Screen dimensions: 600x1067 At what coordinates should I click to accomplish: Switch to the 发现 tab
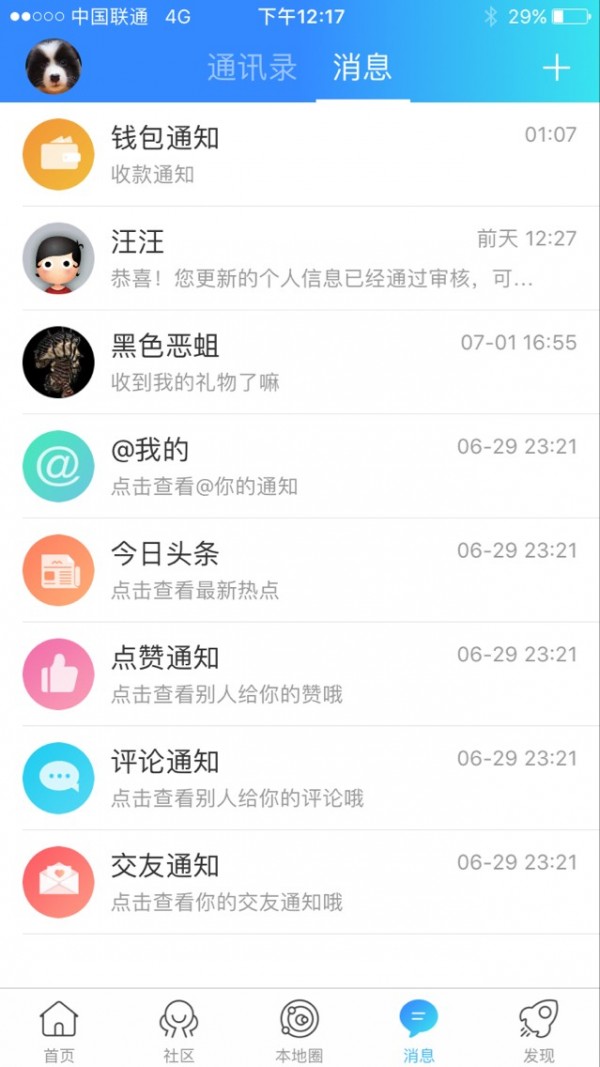point(539,1030)
